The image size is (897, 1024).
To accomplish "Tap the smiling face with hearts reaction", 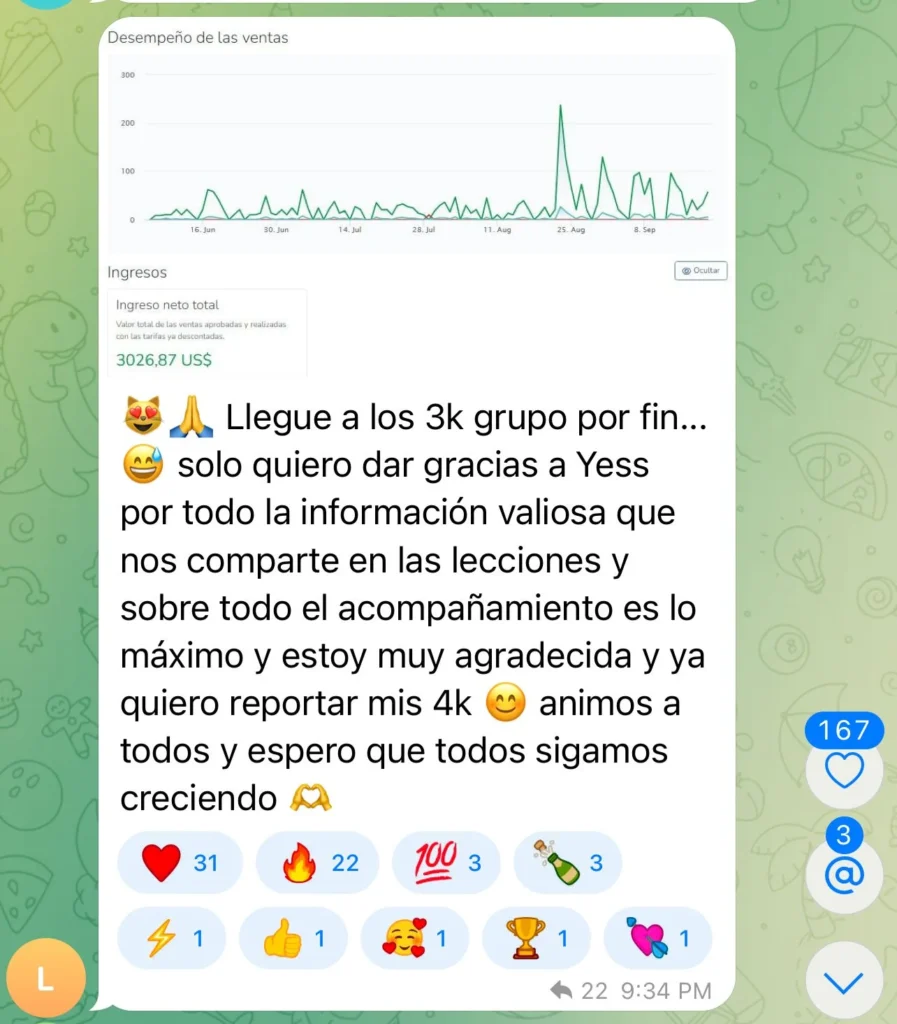I will [415, 938].
